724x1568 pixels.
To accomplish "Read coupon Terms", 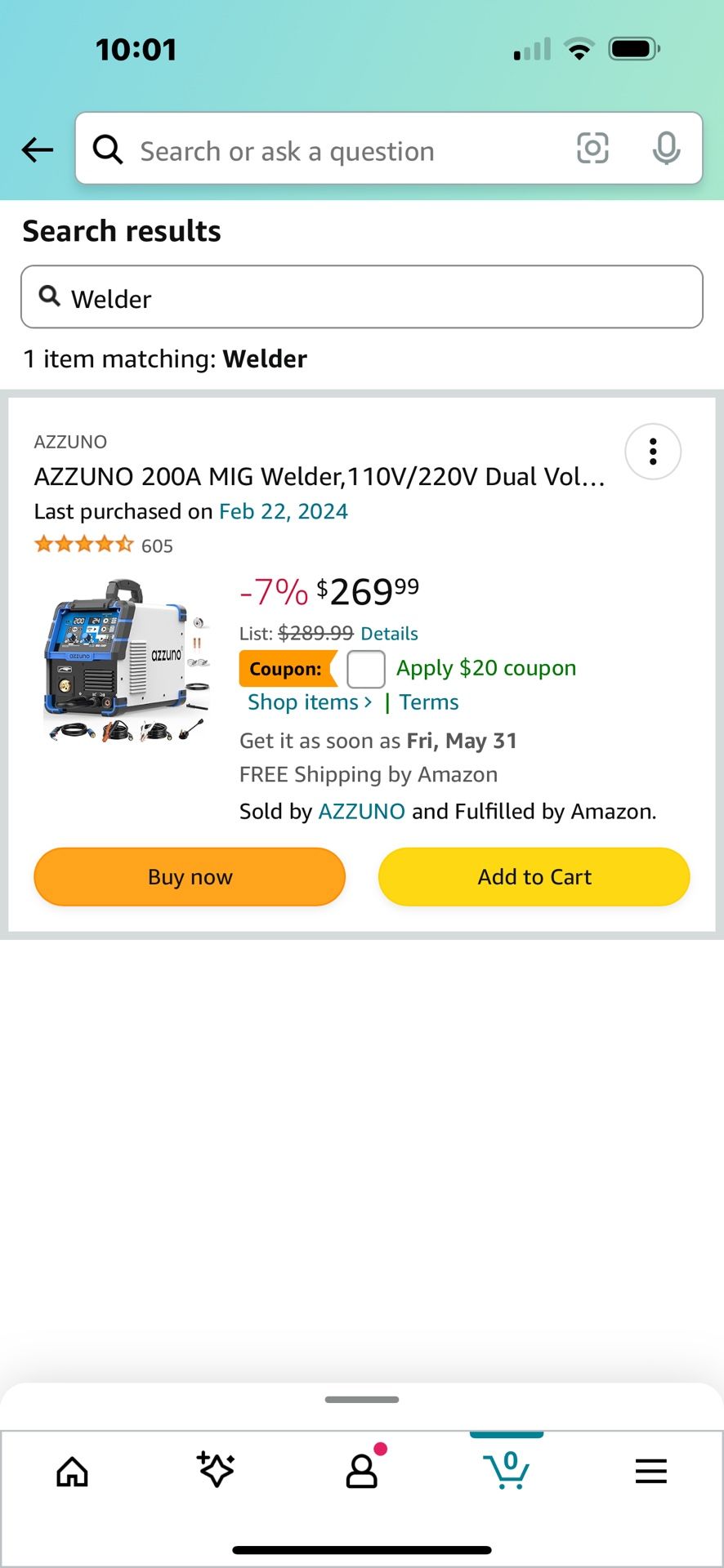I will [428, 703].
